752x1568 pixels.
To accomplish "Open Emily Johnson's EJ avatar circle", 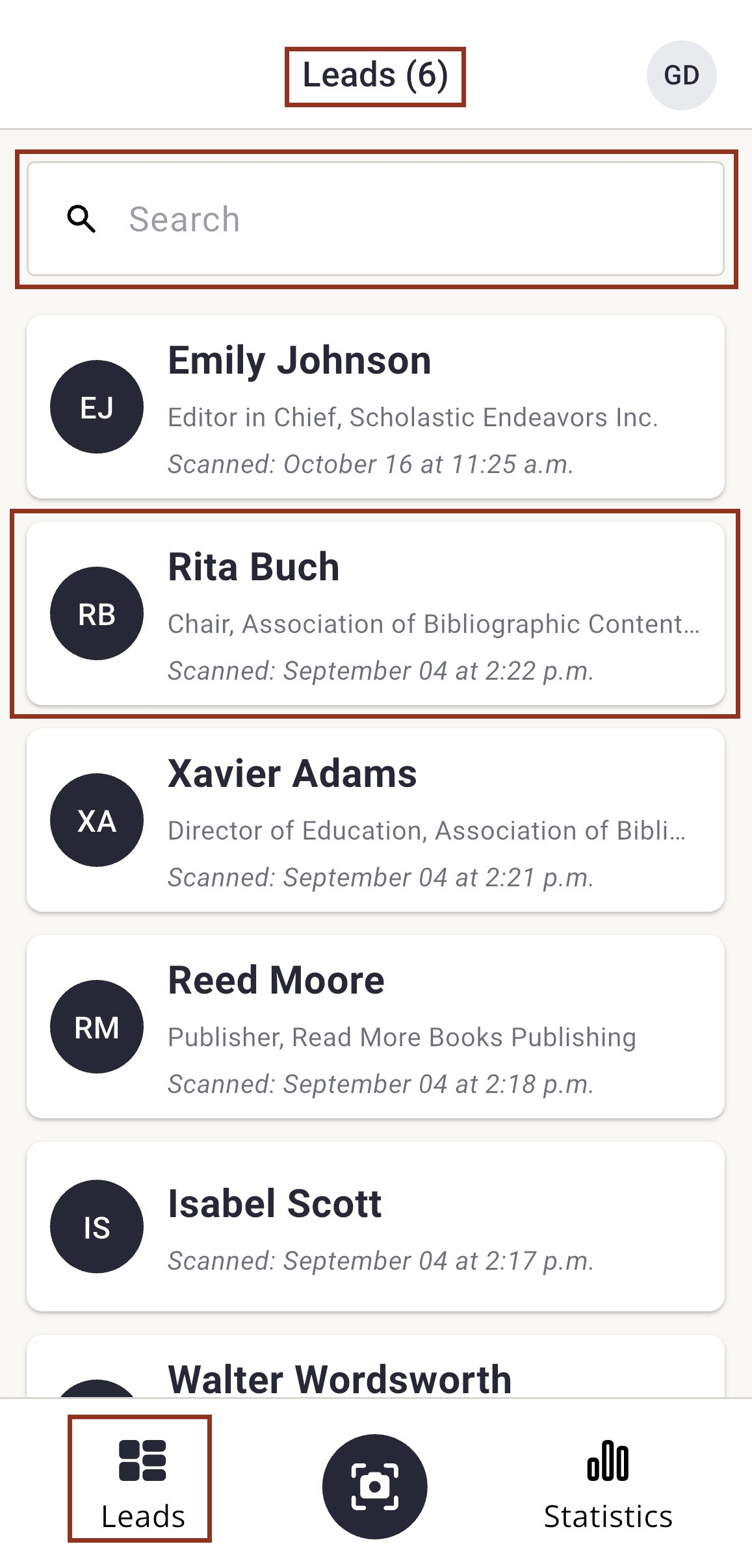I will click(96, 406).
